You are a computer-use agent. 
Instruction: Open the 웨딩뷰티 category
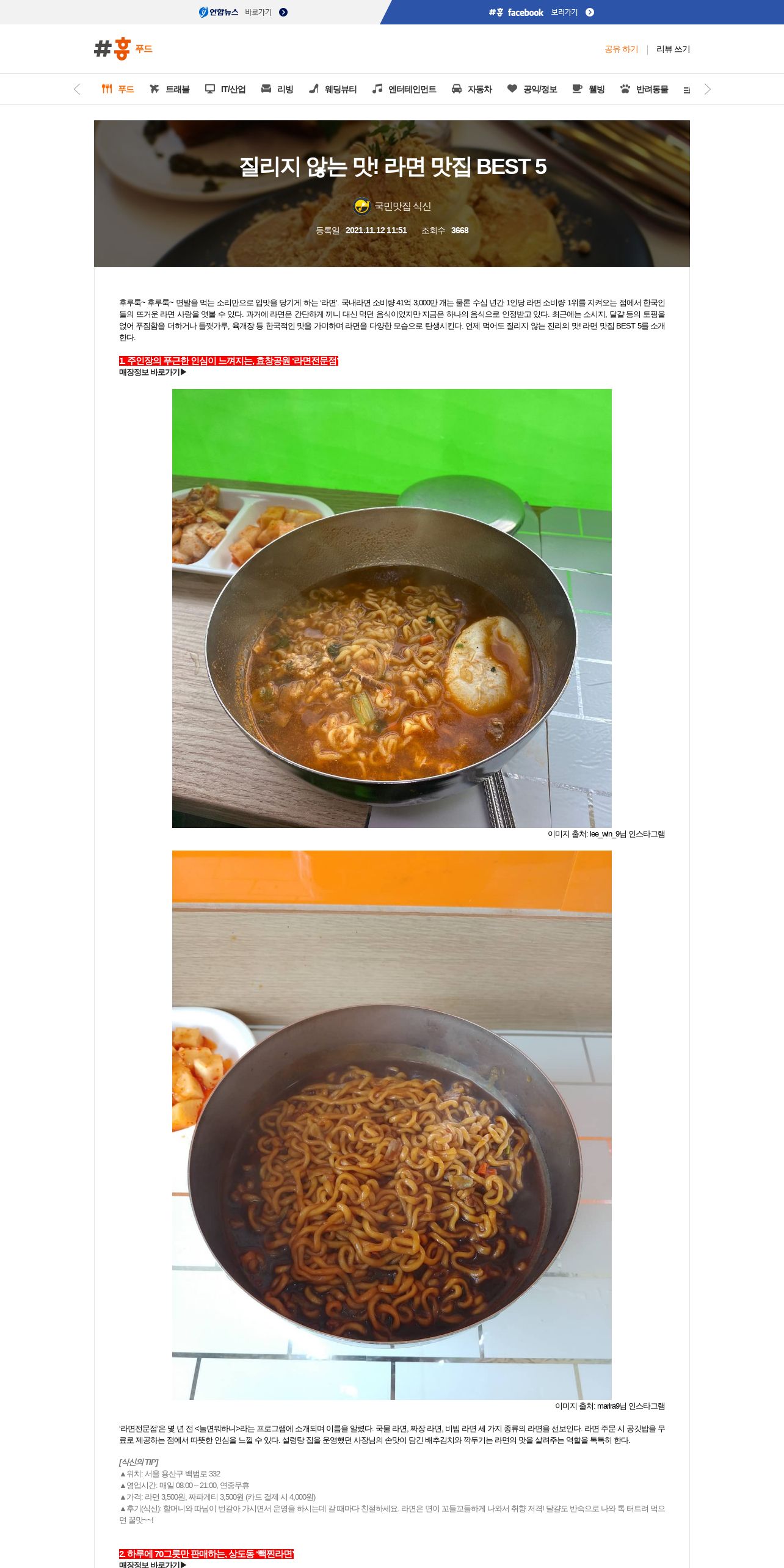click(333, 89)
